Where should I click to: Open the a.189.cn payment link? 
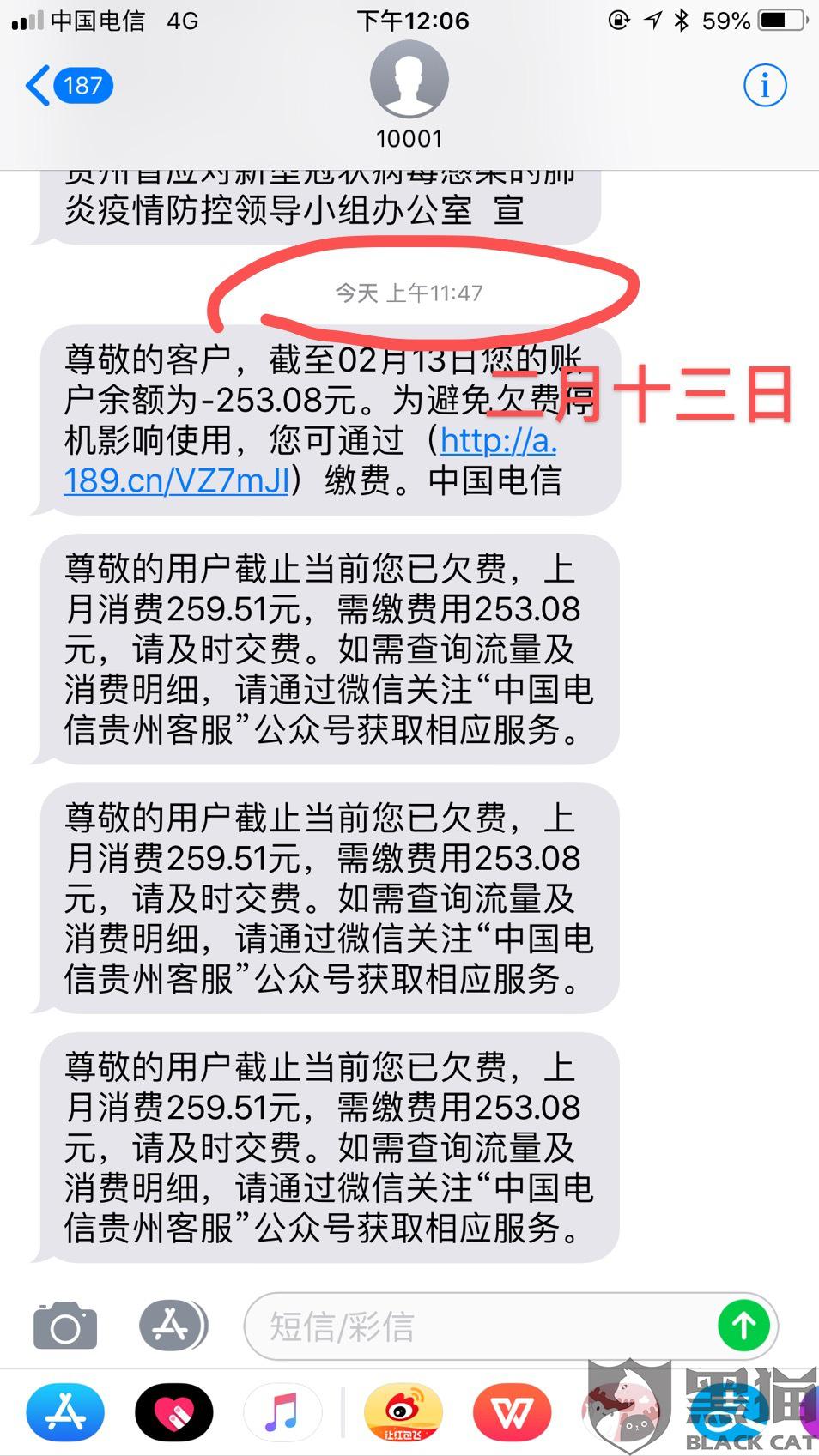tap(311, 461)
